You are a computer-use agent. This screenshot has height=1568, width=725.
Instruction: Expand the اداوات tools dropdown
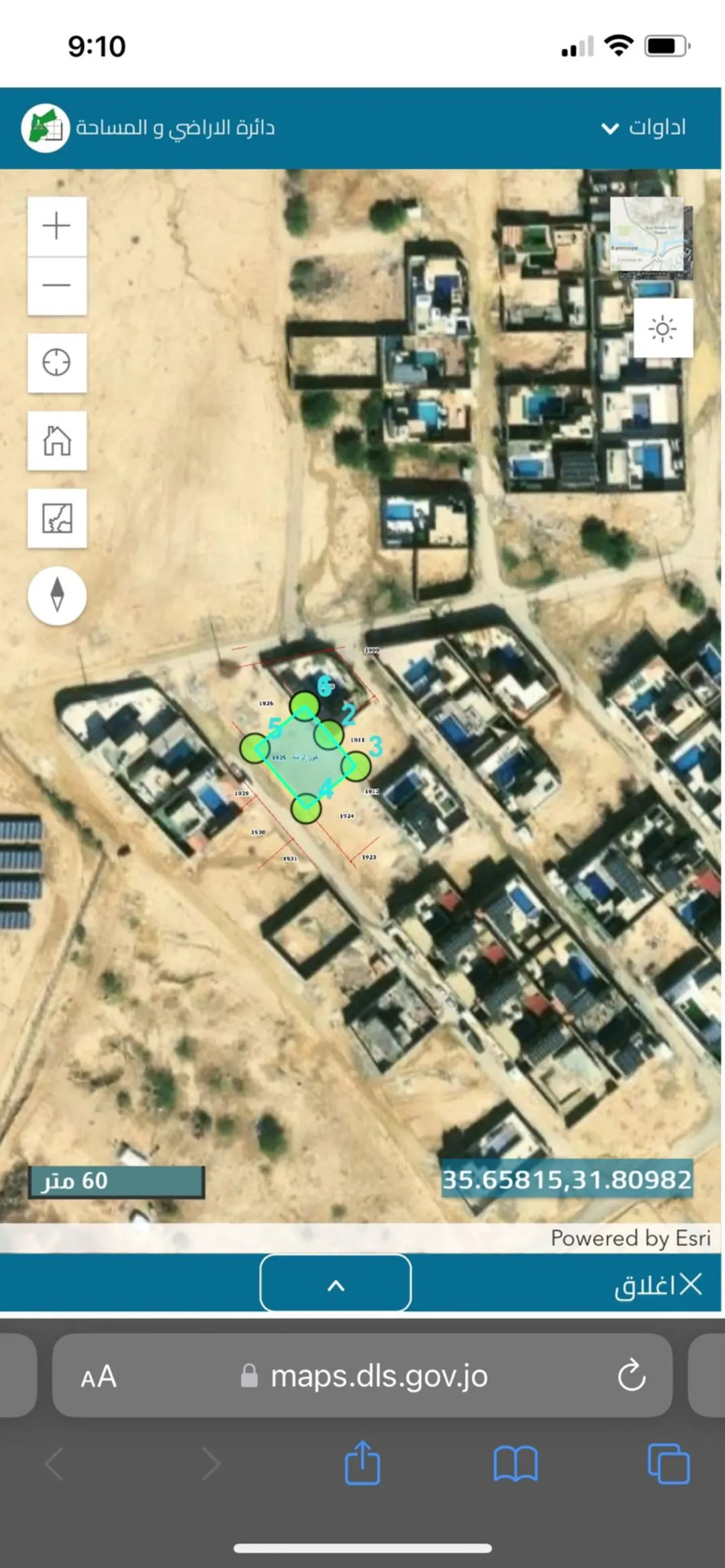[x=643, y=127]
